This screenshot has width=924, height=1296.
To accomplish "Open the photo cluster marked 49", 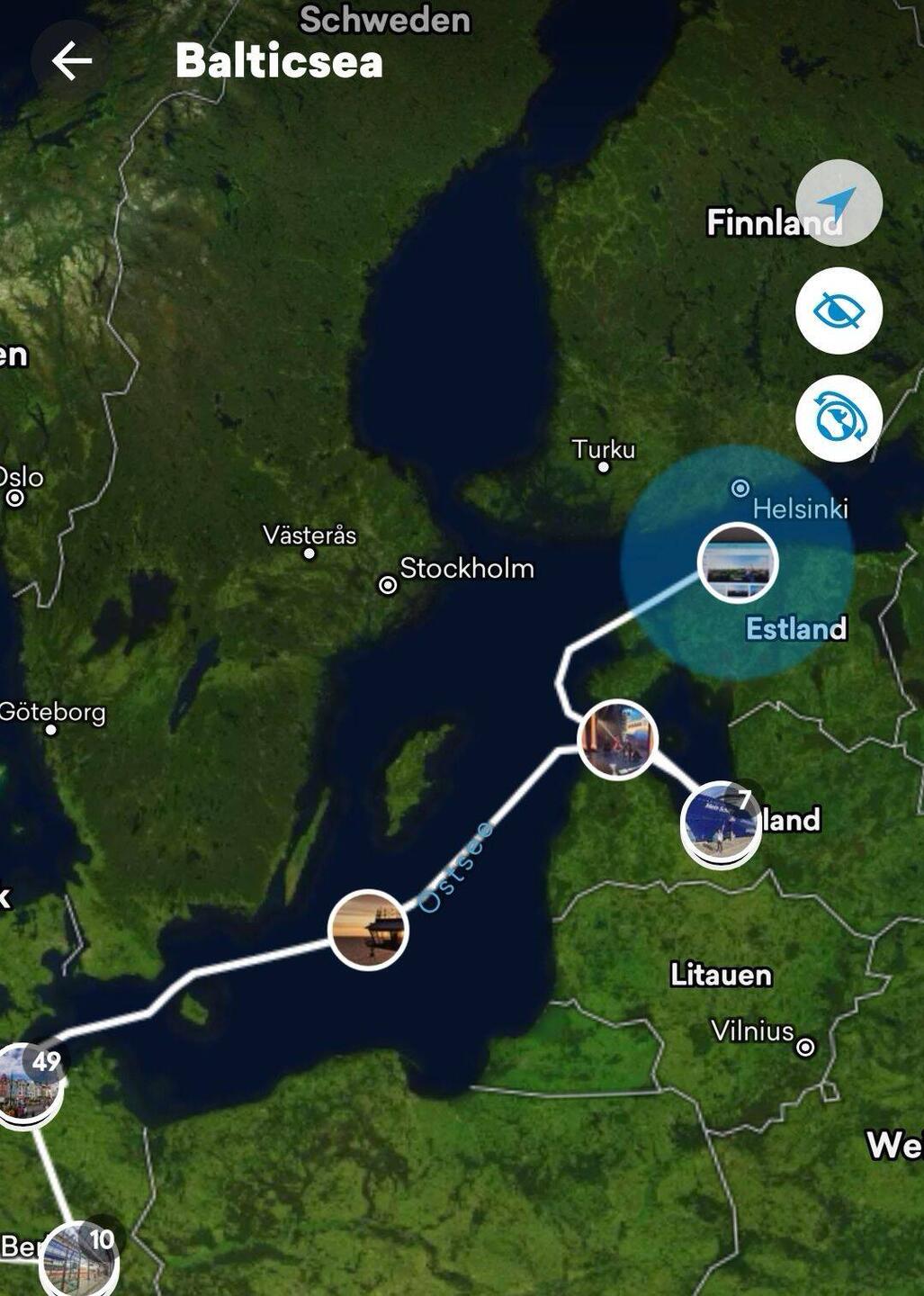I will 27,1084.
